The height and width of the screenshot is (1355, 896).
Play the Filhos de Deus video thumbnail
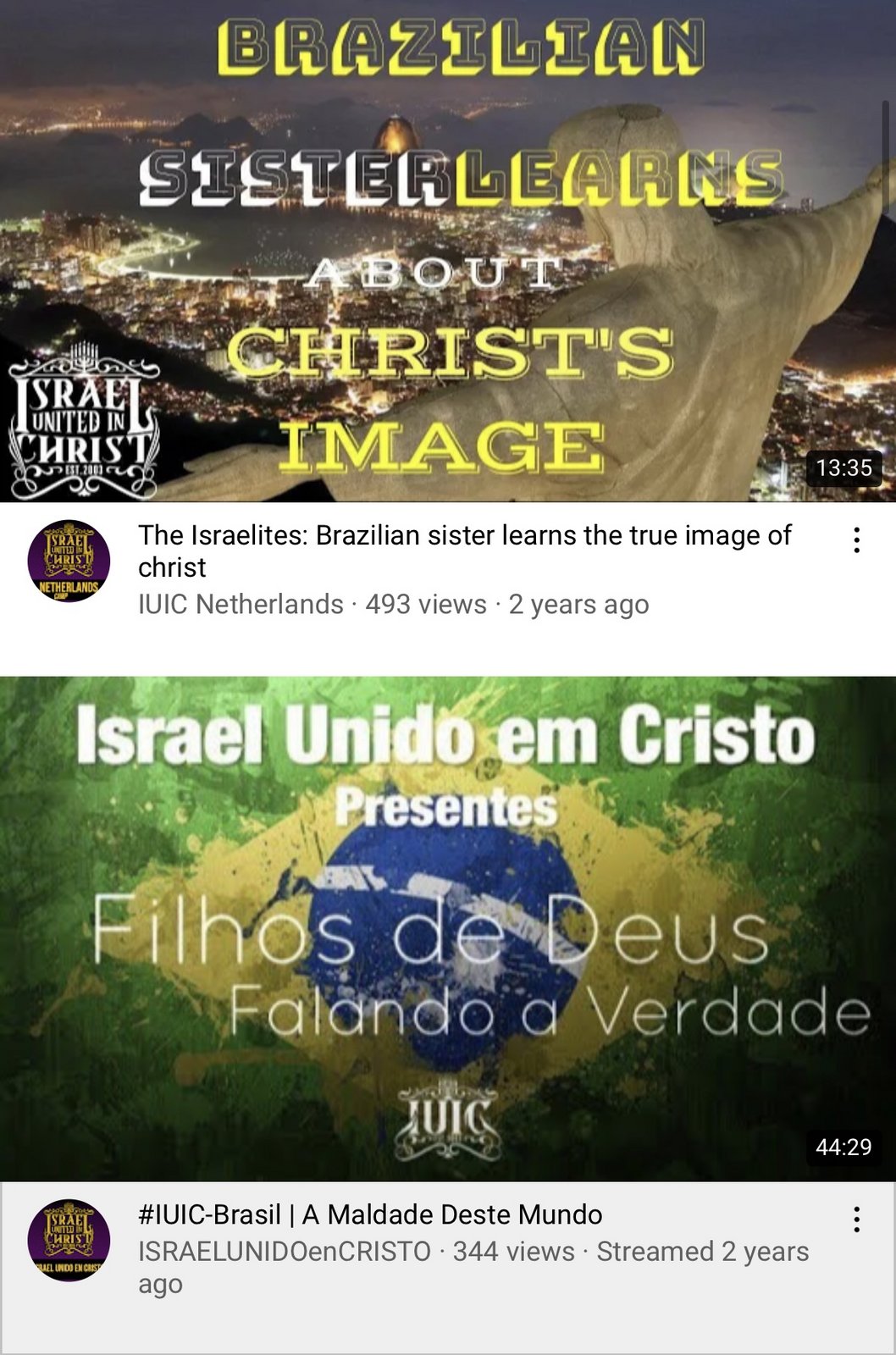point(448,928)
